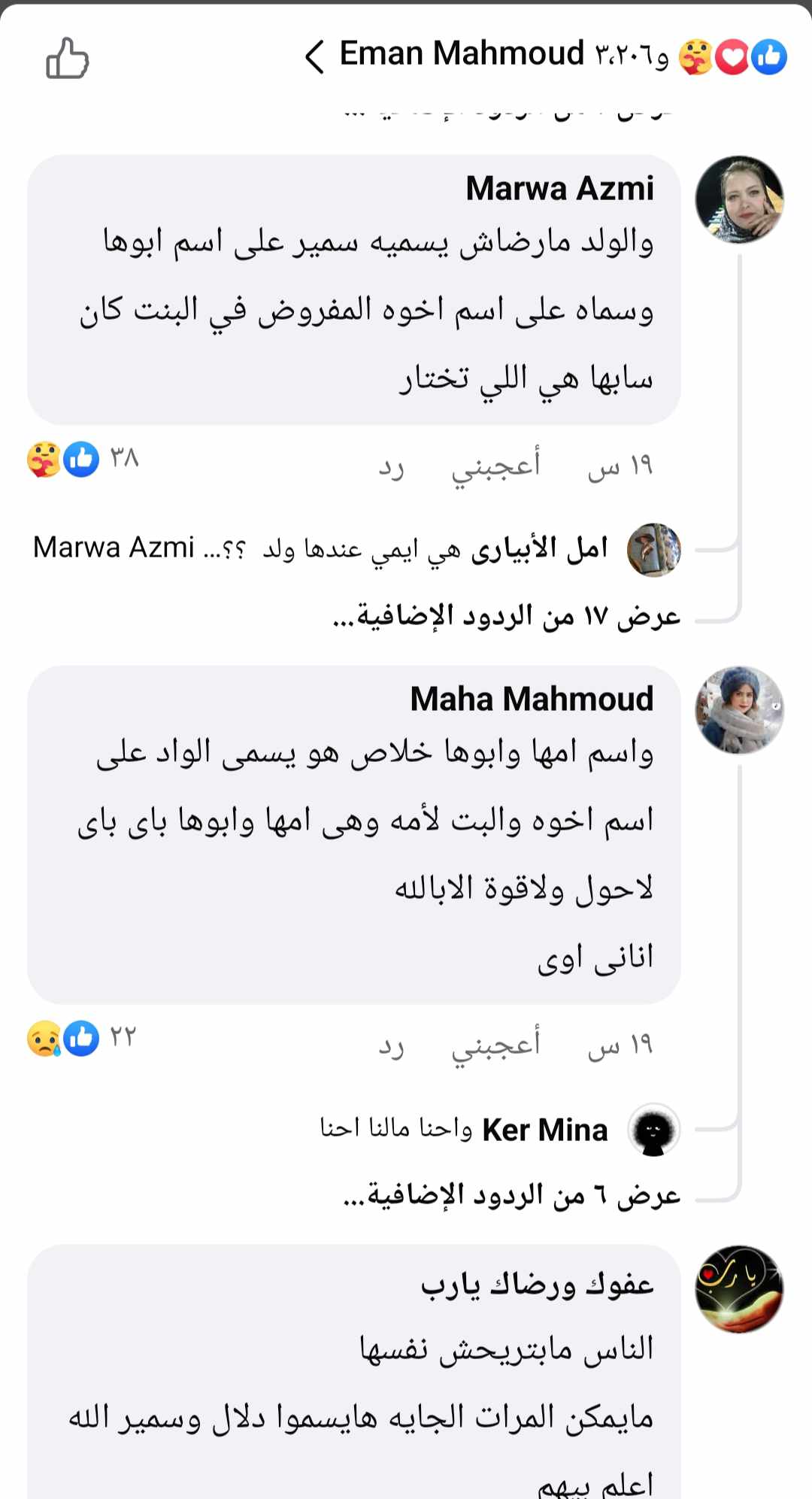Open Ker Mina's reply
This screenshot has width=812, height=1499.
tap(500, 1130)
